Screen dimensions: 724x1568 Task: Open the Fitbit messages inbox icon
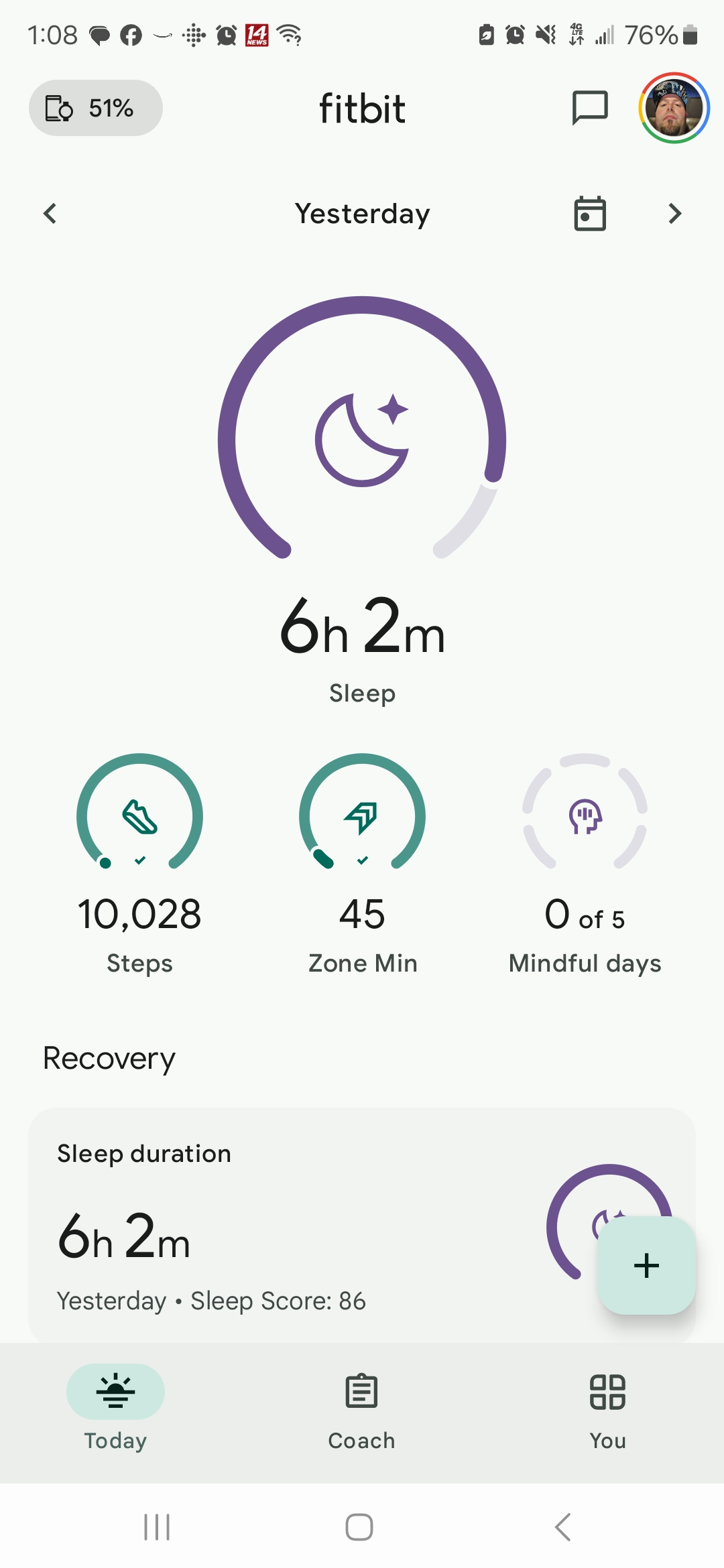click(x=589, y=107)
